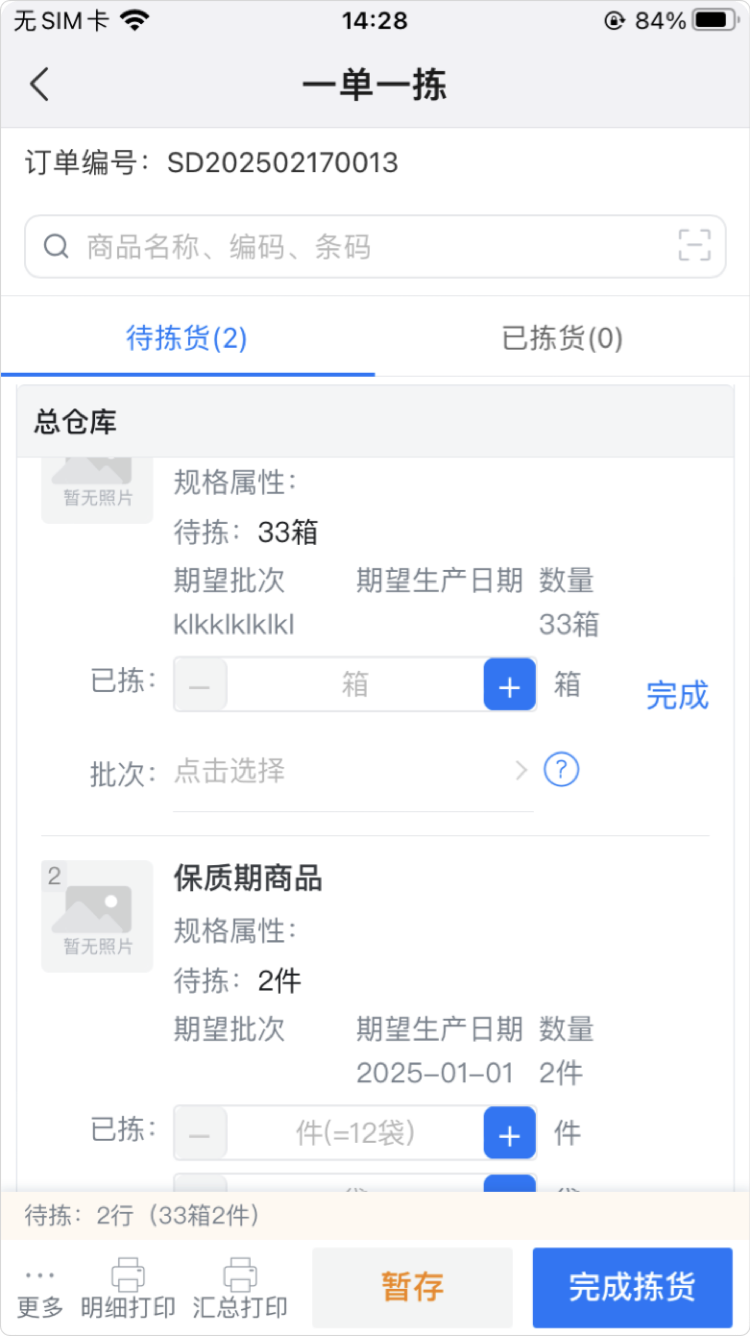Tap the 暂存 button
Screen dimensions: 750x1336
point(412,1287)
